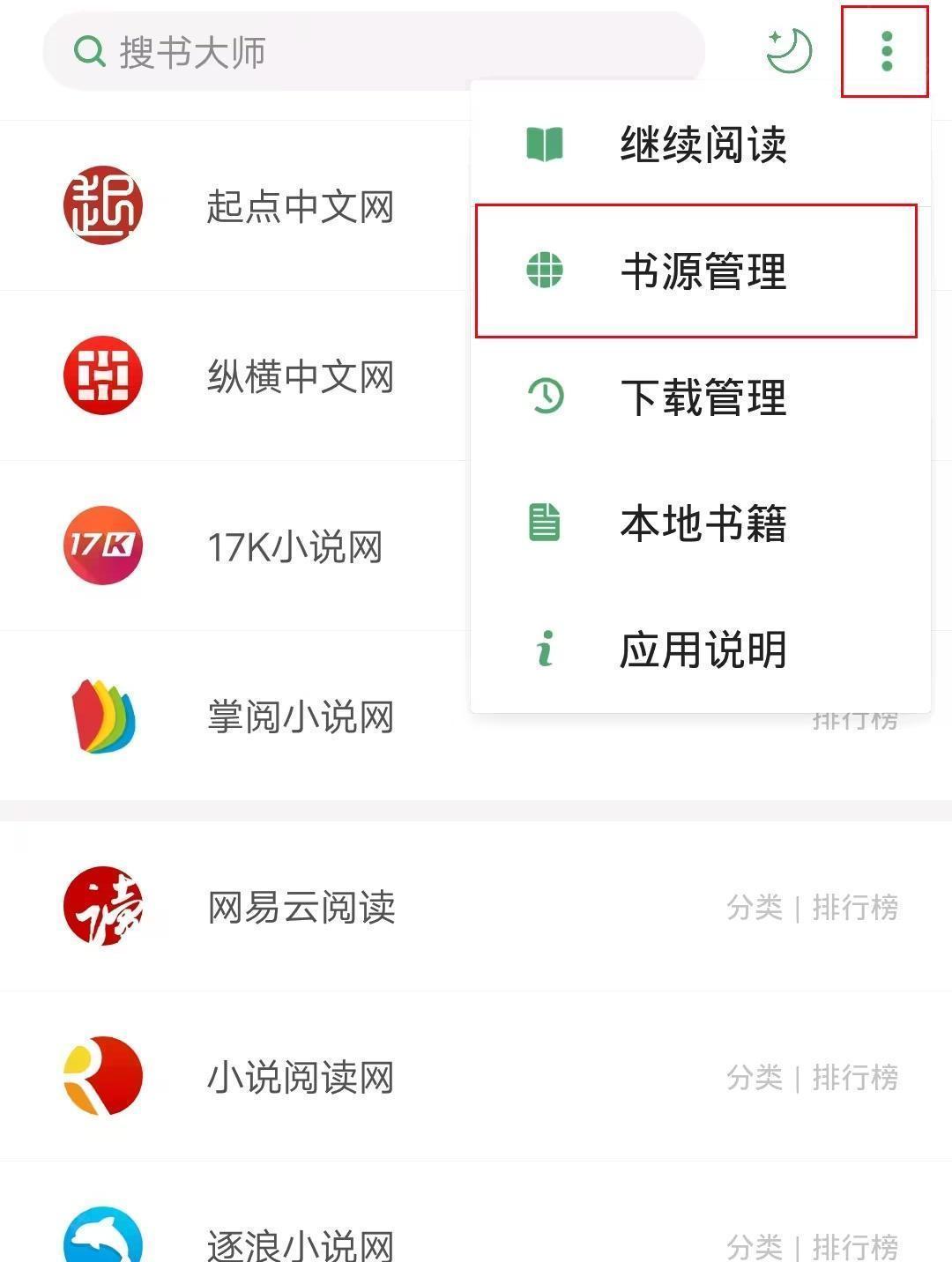This screenshot has height=1262, width=952.
Task: View 排行榜 for 小说阅读网
Action: [855, 1078]
